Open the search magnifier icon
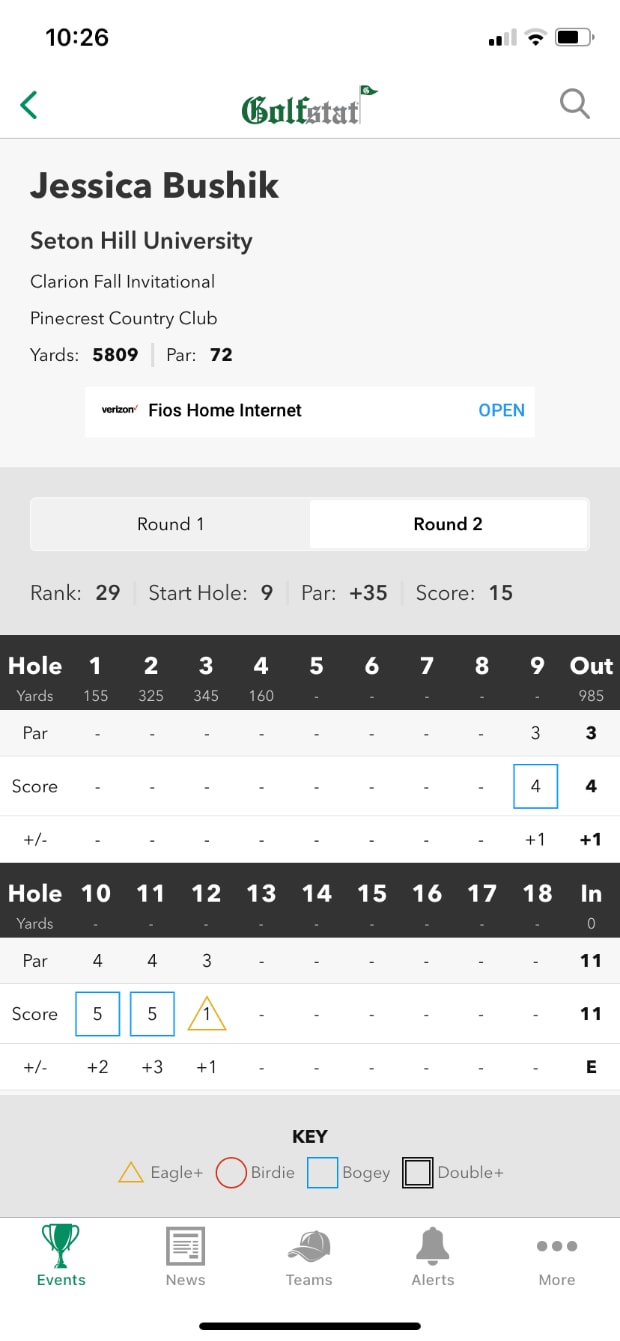This screenshot has width=620, height=1341. [x=574, y=104]
